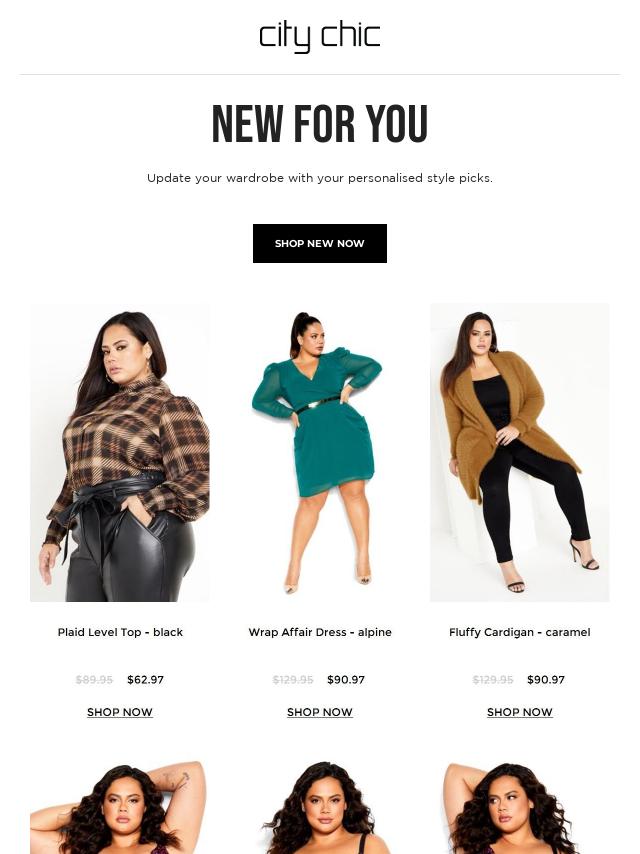Open the Fluffy Cardigan product image
This screenshot has width=640, height=854.
[519, 452]
